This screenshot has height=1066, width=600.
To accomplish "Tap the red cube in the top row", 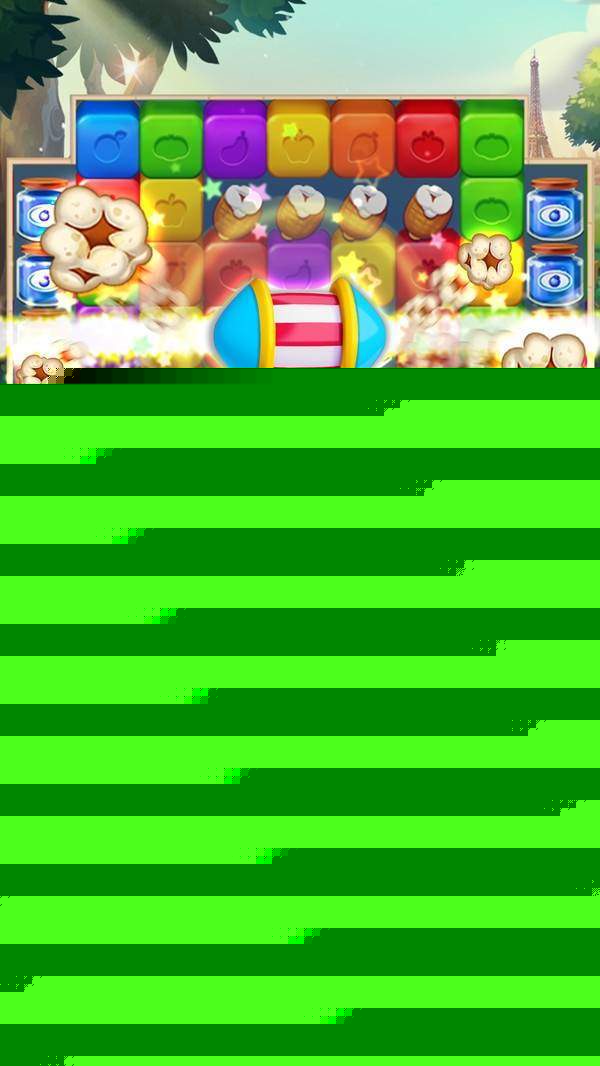I will pyautogui.click(x=427, y=141).
